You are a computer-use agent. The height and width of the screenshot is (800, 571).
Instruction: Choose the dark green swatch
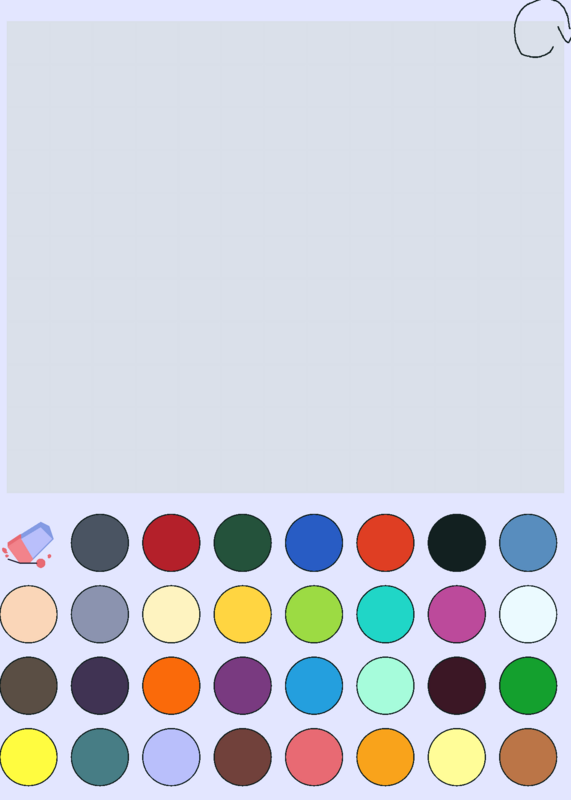click(243, 543)
